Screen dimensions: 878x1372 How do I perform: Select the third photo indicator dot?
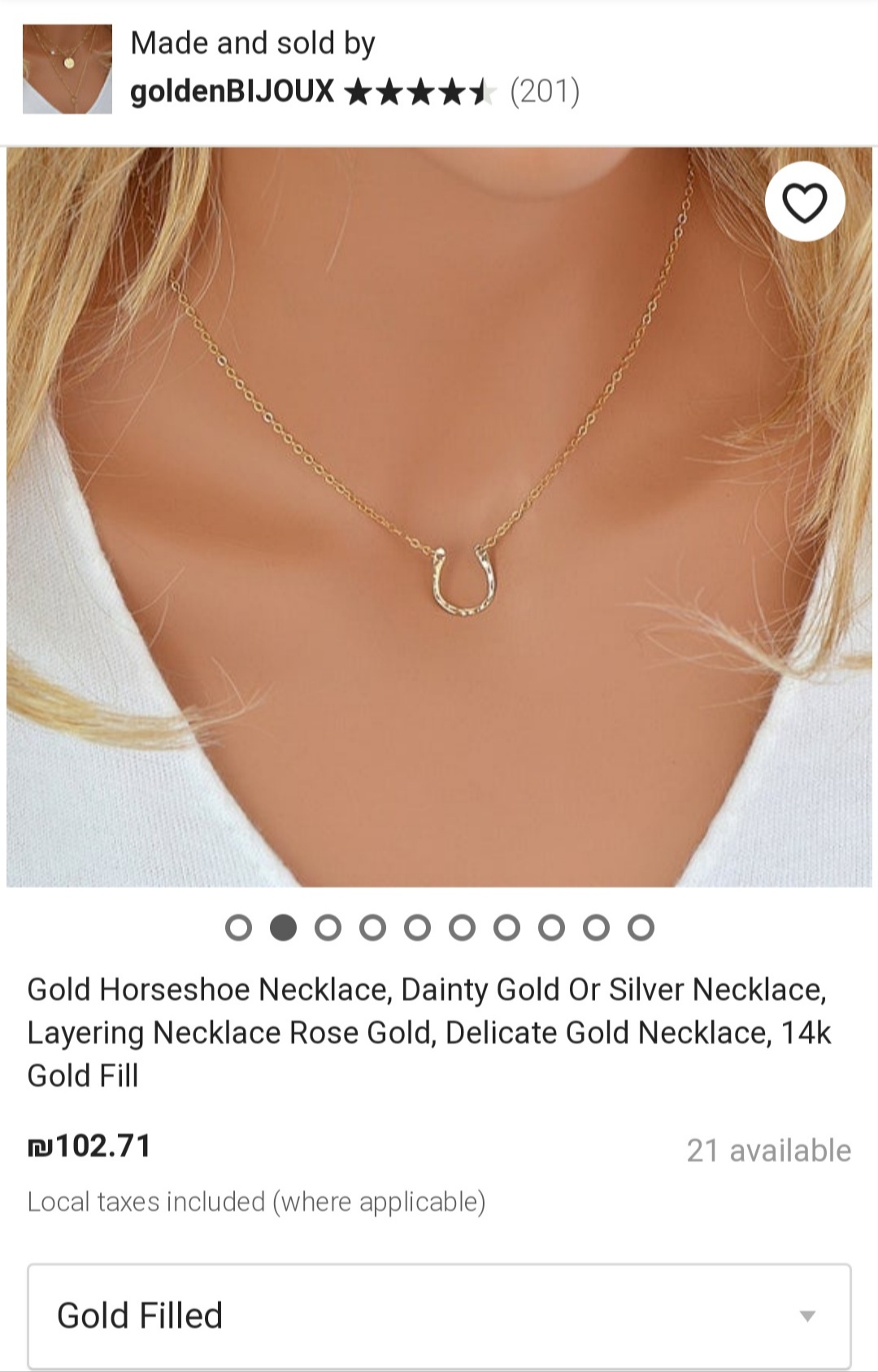(328, 928)
